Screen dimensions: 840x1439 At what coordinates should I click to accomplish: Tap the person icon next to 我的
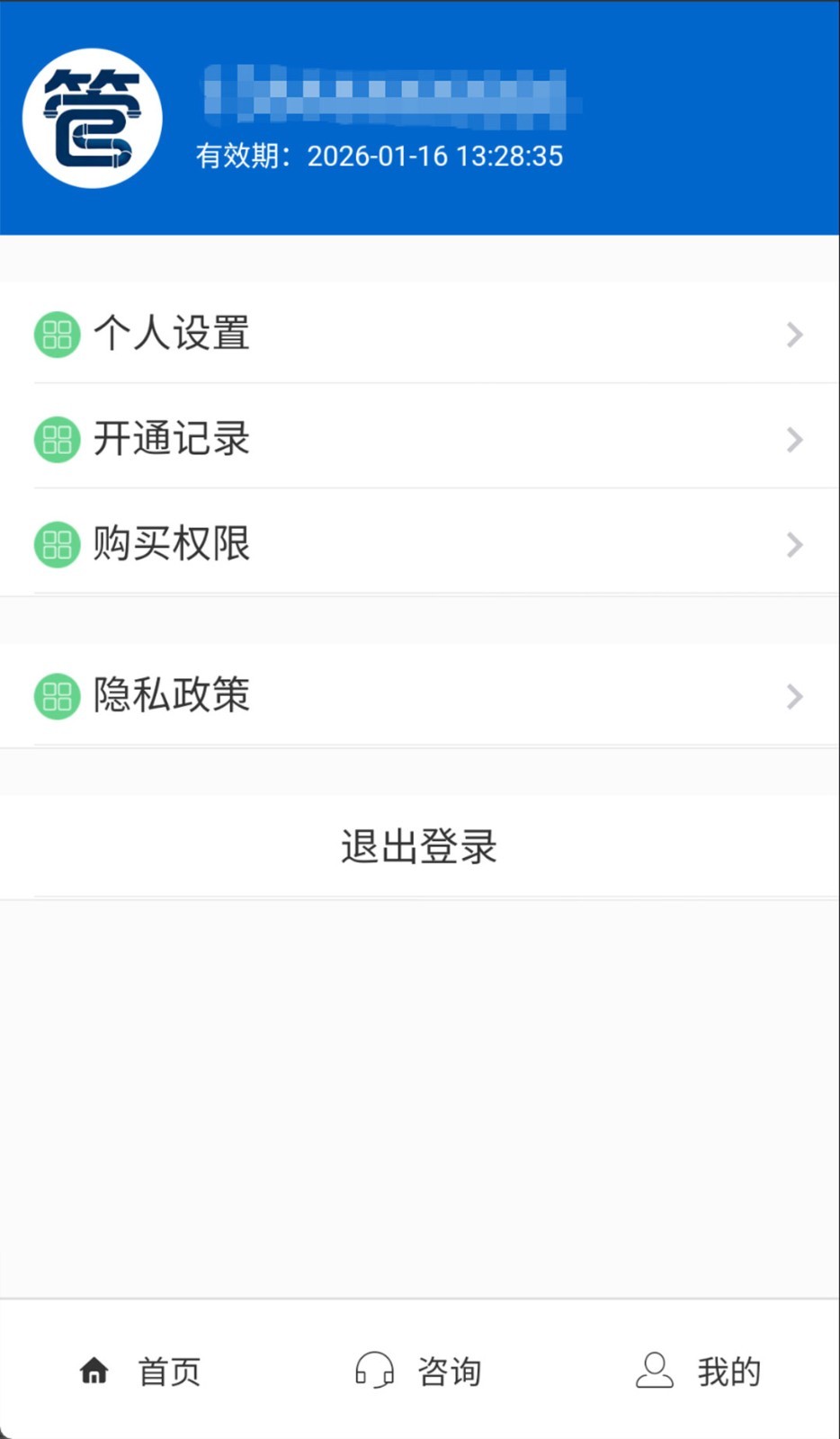point(654,1371)
